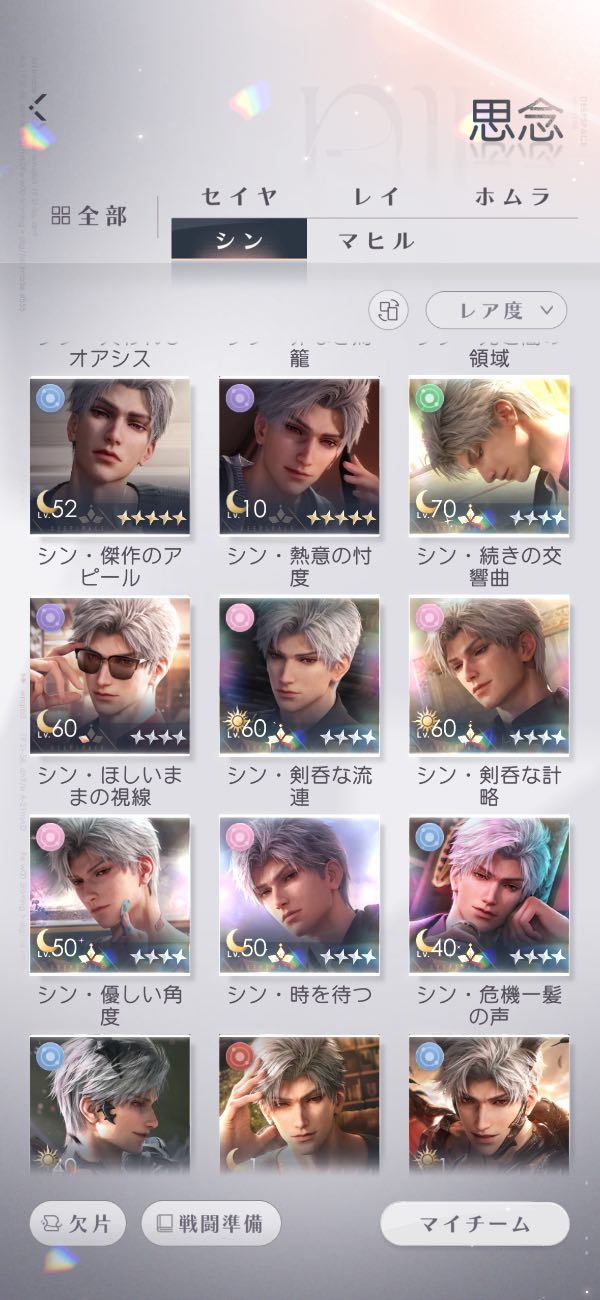Open the シン・ほしいままの視線 card
The height and width of the screenshot is (1300, 600).
click(x=110, y=676)
